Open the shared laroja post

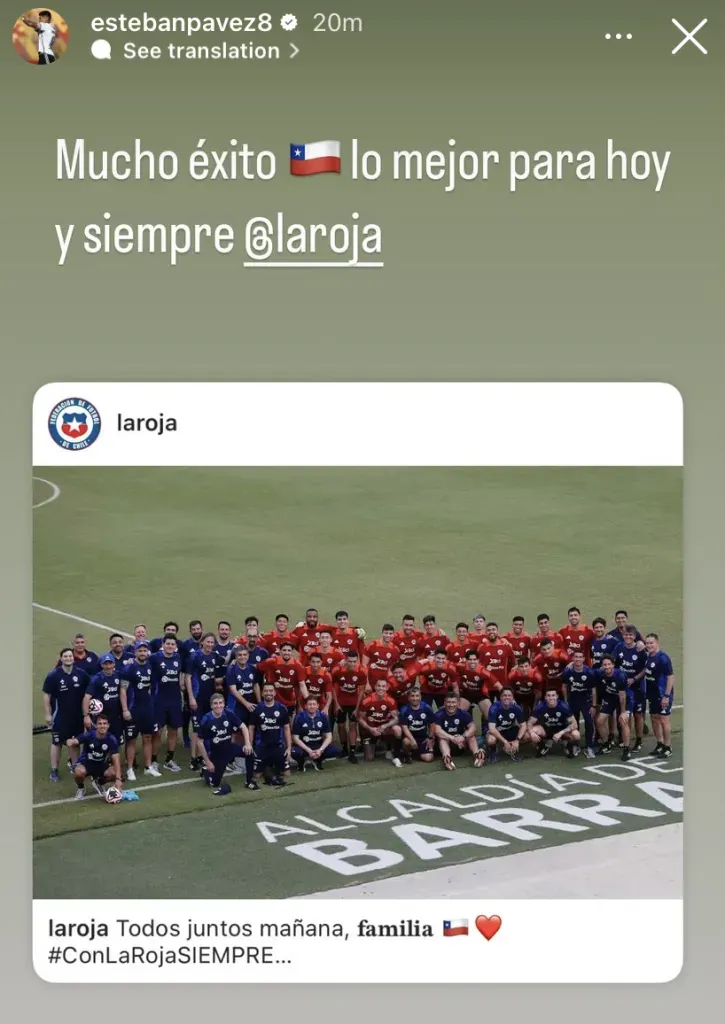[x=357, y=682]
